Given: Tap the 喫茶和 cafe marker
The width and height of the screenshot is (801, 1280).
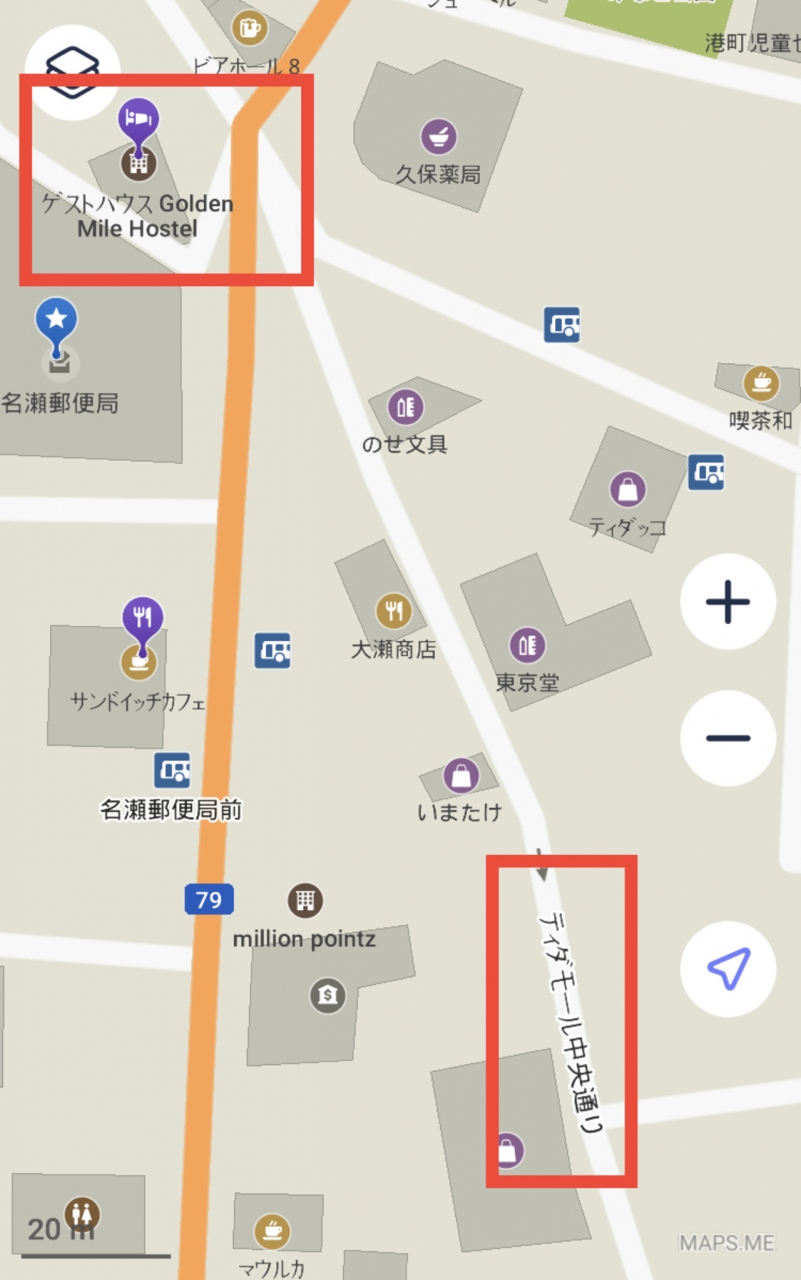Looking at the screenshot, I should [761, 382].
